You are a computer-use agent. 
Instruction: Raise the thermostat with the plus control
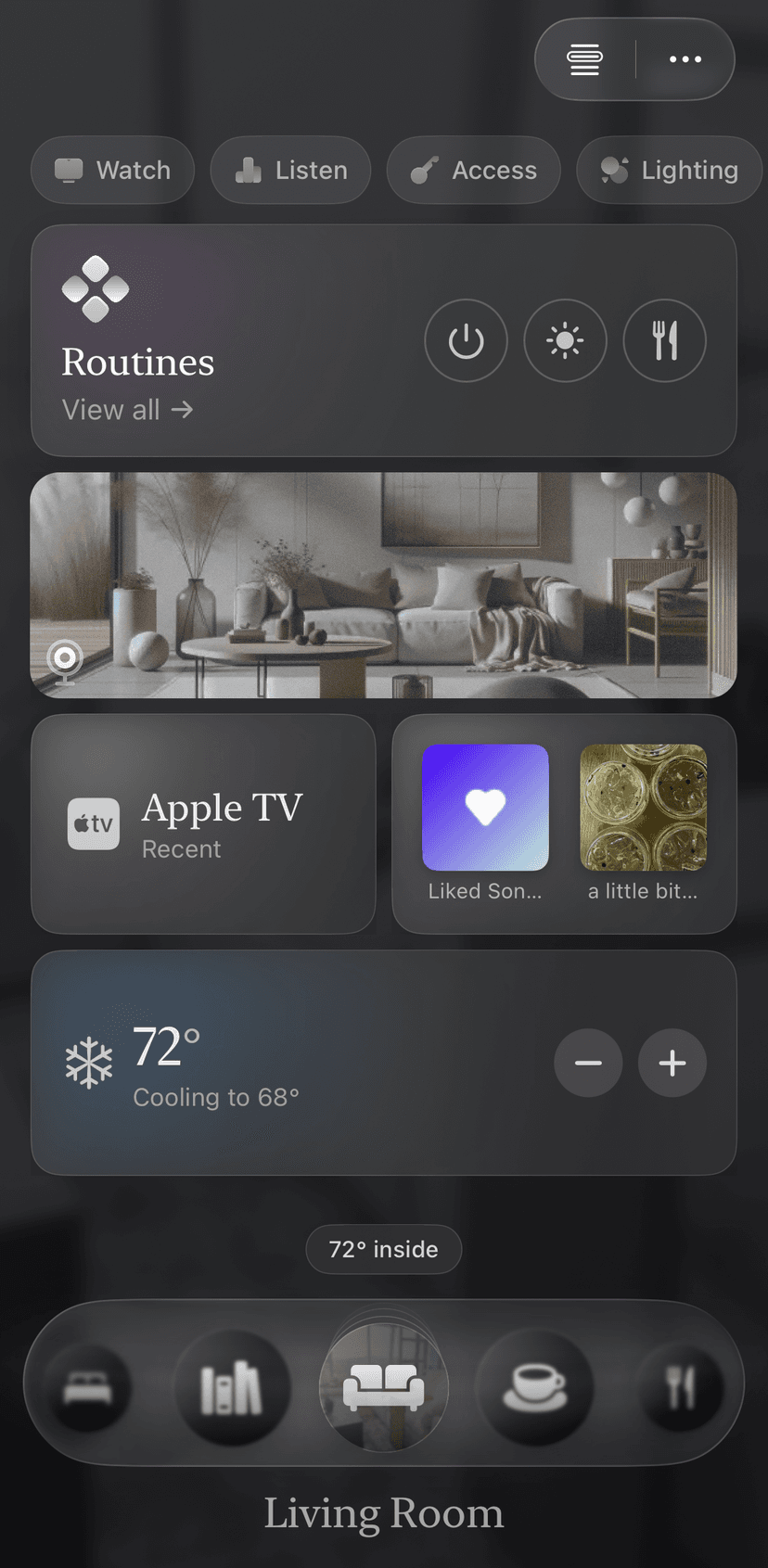(x=672, y=1064)
